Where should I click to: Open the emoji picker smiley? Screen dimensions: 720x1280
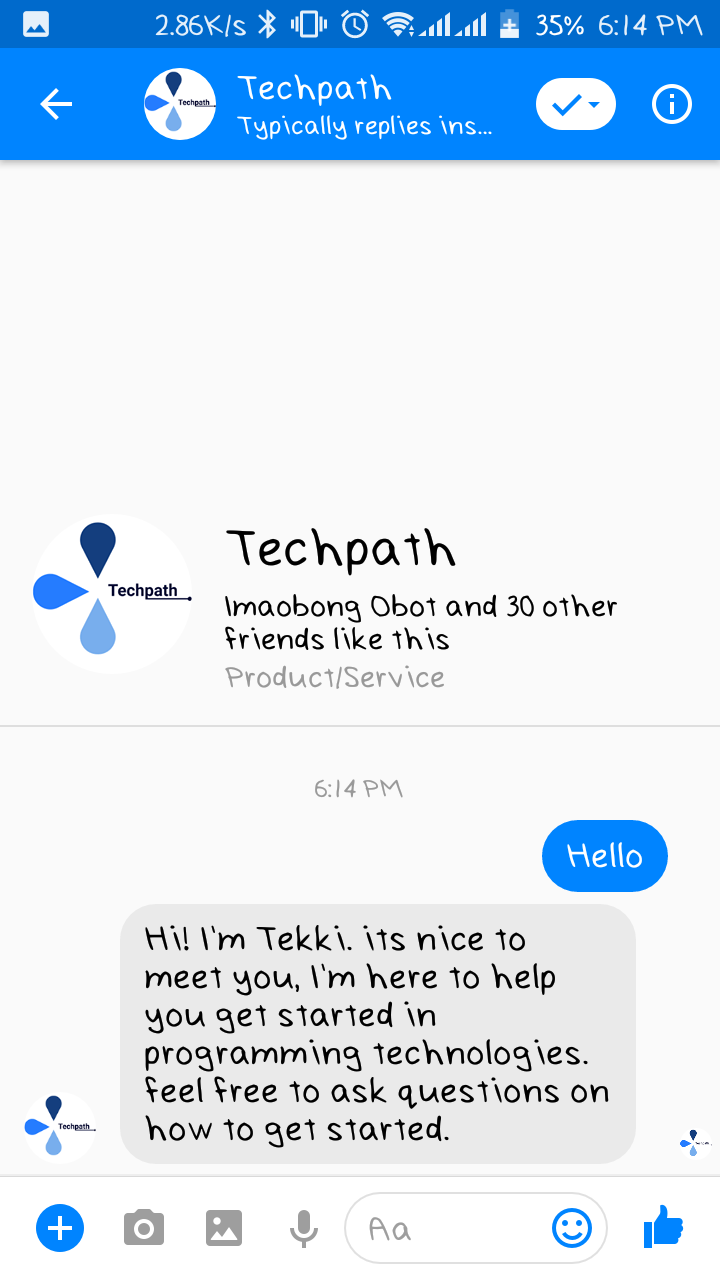572,1228
